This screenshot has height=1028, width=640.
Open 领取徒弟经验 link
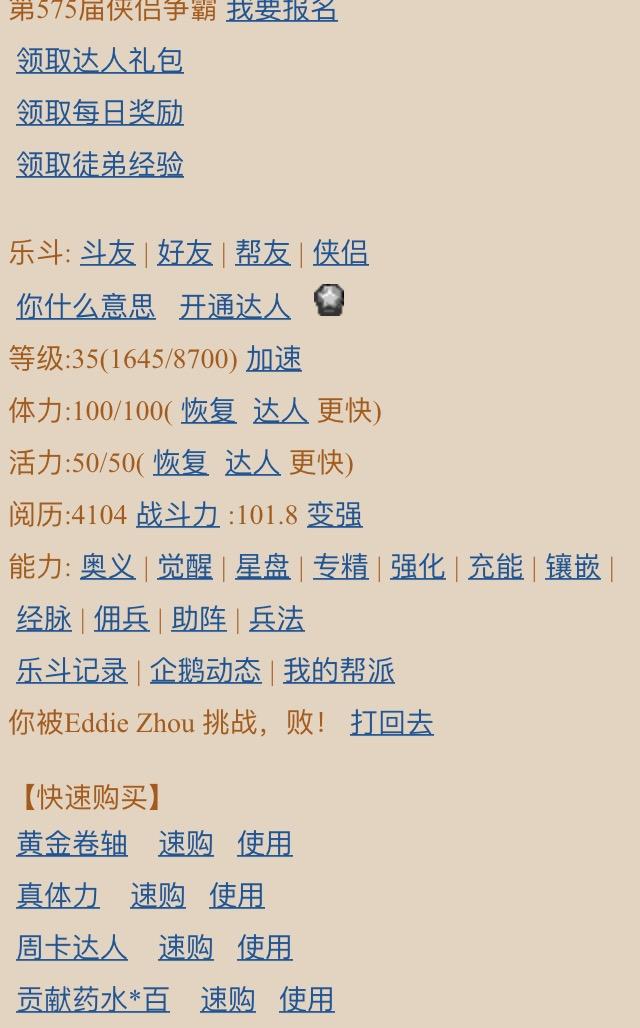click(100, 165)
